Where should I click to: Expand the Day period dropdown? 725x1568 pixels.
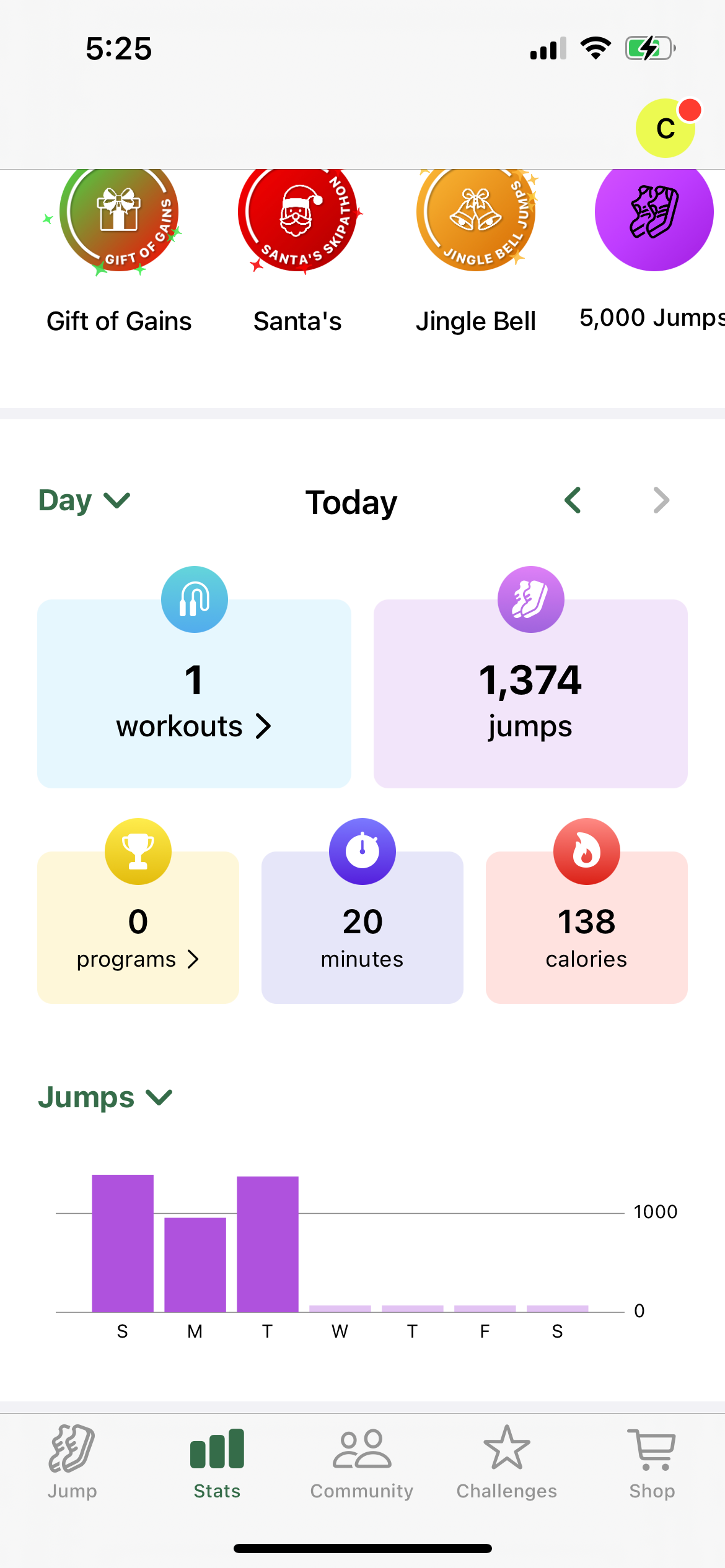click(x=84, y=500)
